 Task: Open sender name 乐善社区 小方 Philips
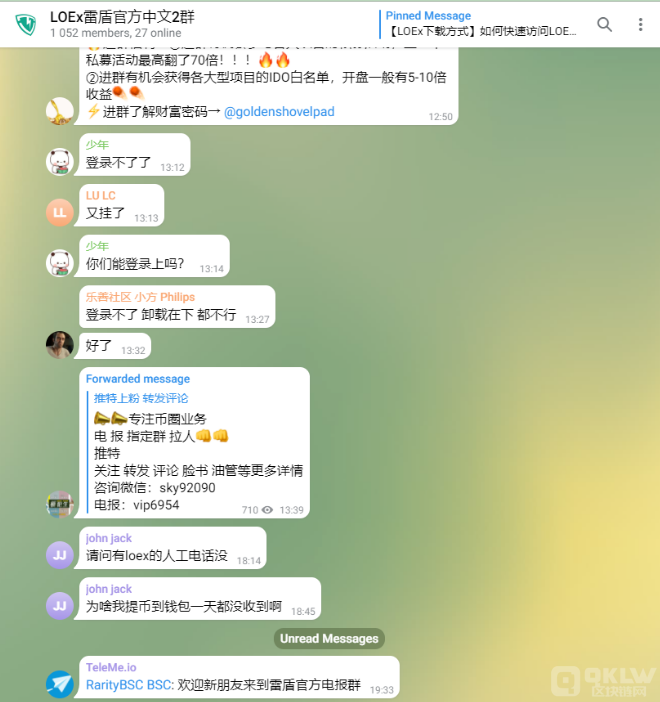140,297
